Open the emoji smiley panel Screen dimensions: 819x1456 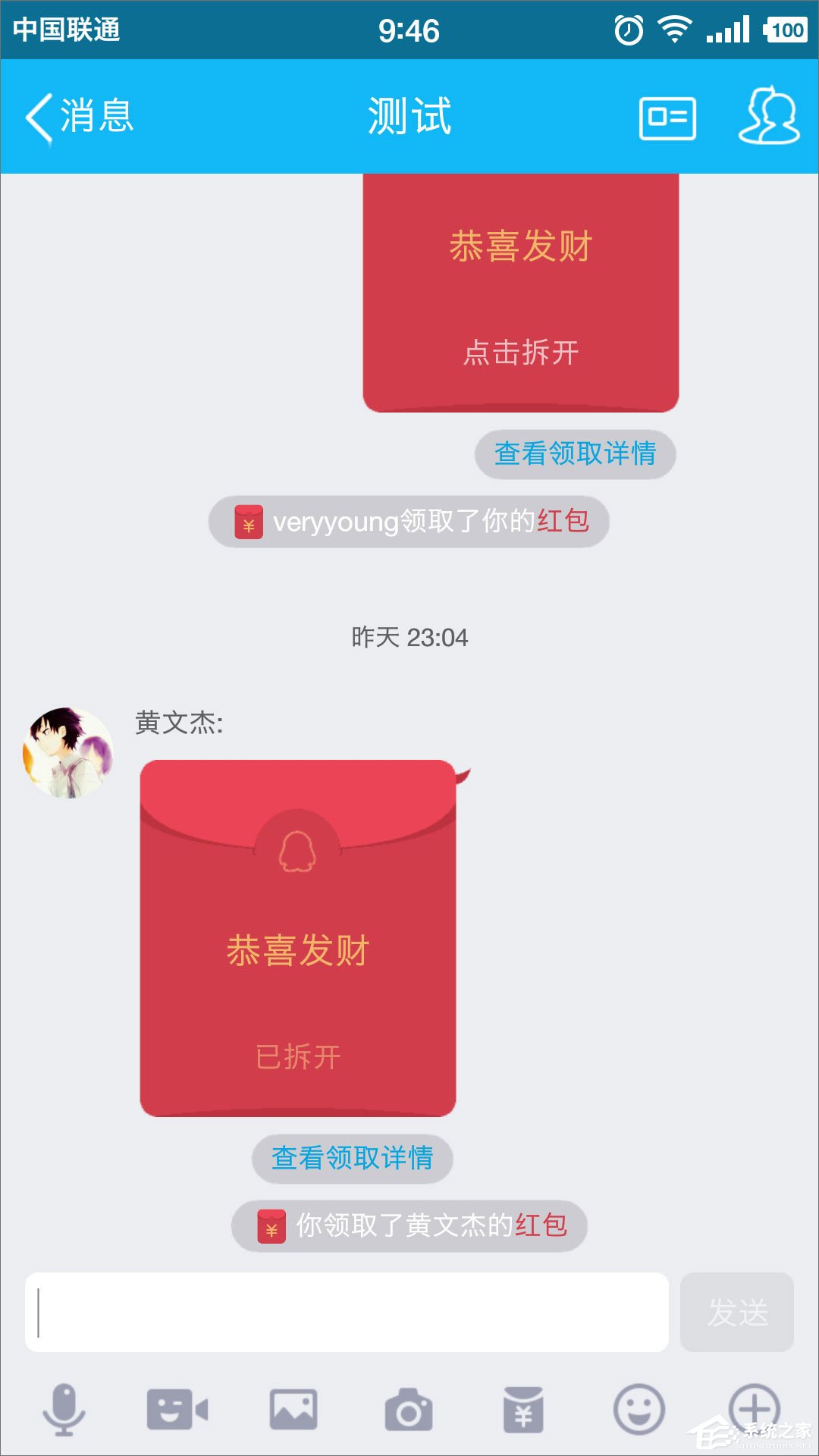[x=639, y=1410]
